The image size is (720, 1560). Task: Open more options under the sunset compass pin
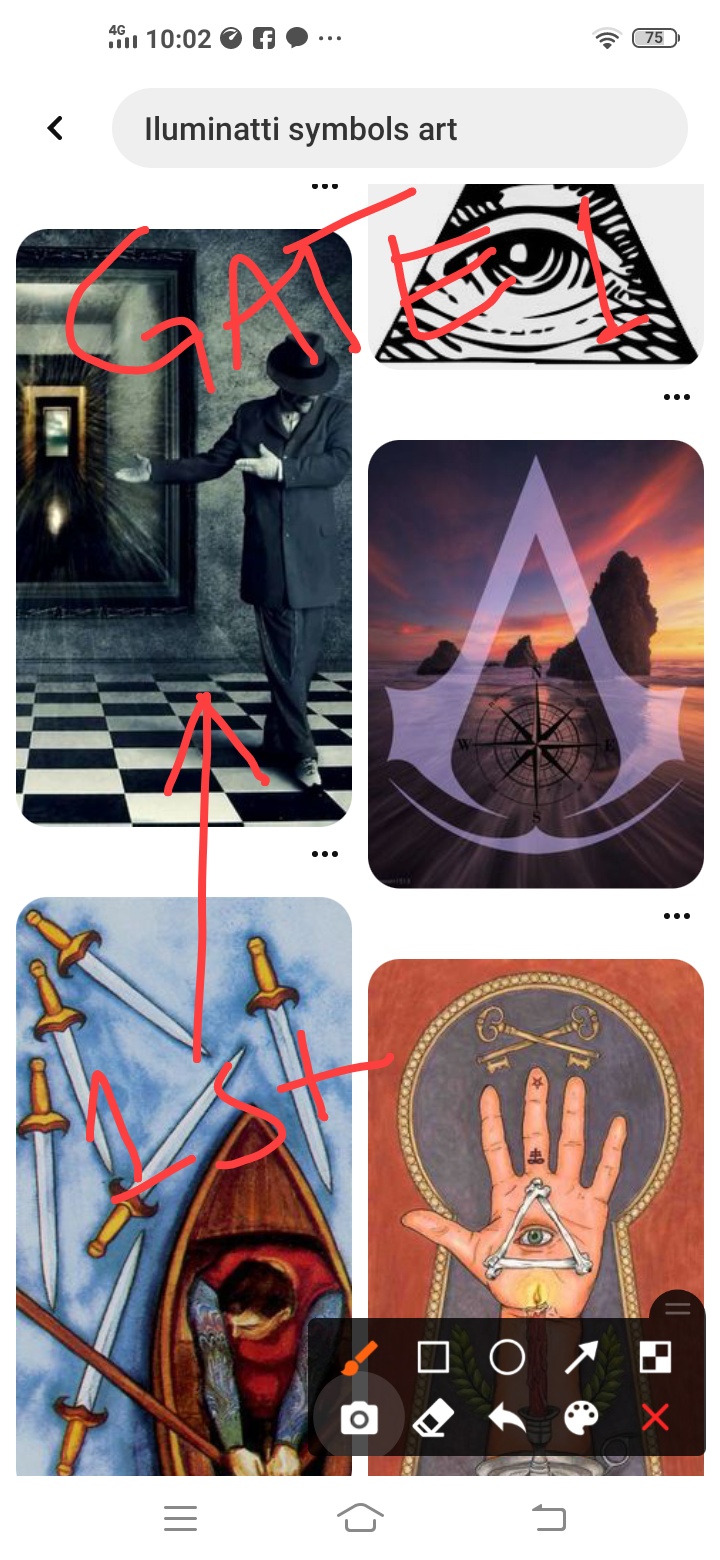click(x=677, y=916)
